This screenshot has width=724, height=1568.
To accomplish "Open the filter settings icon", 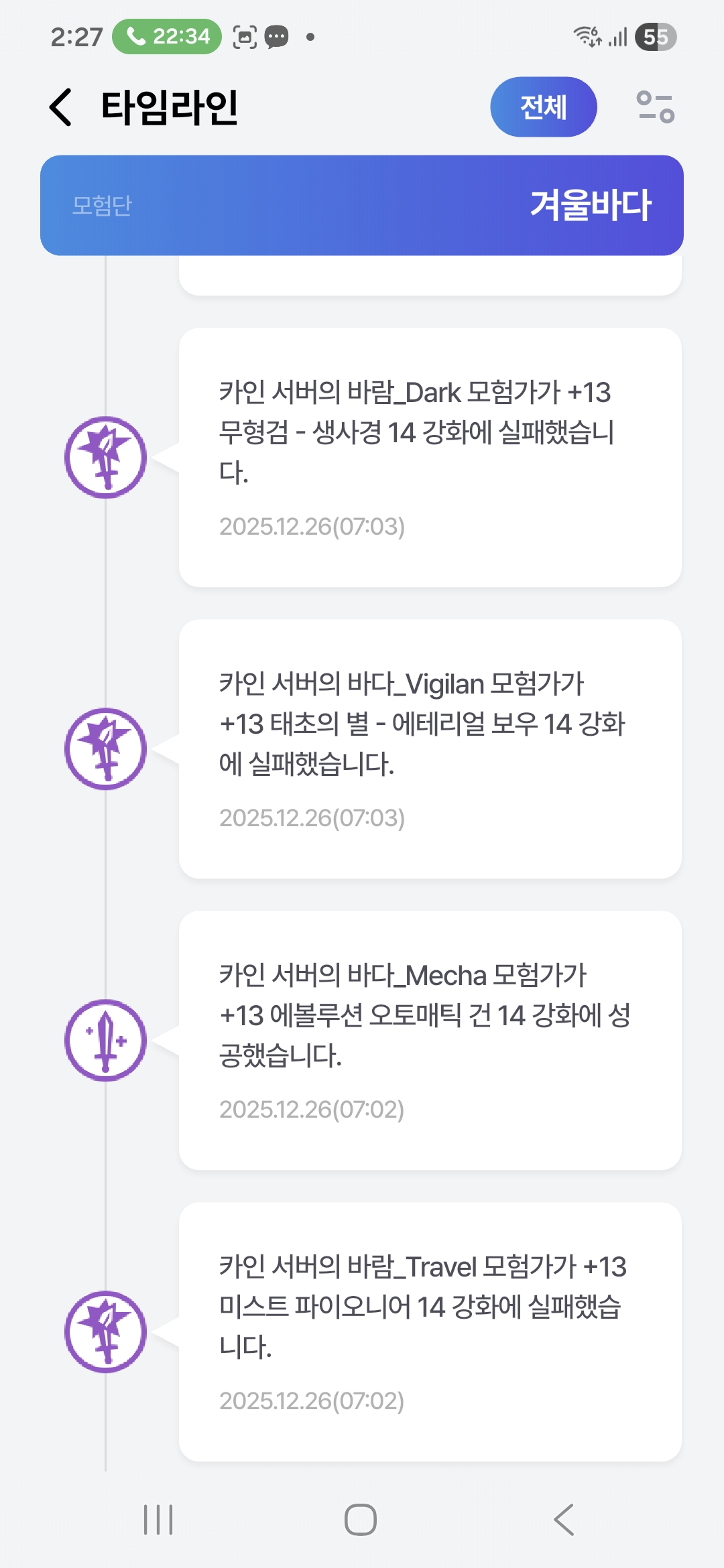I will tap(655, 107).
